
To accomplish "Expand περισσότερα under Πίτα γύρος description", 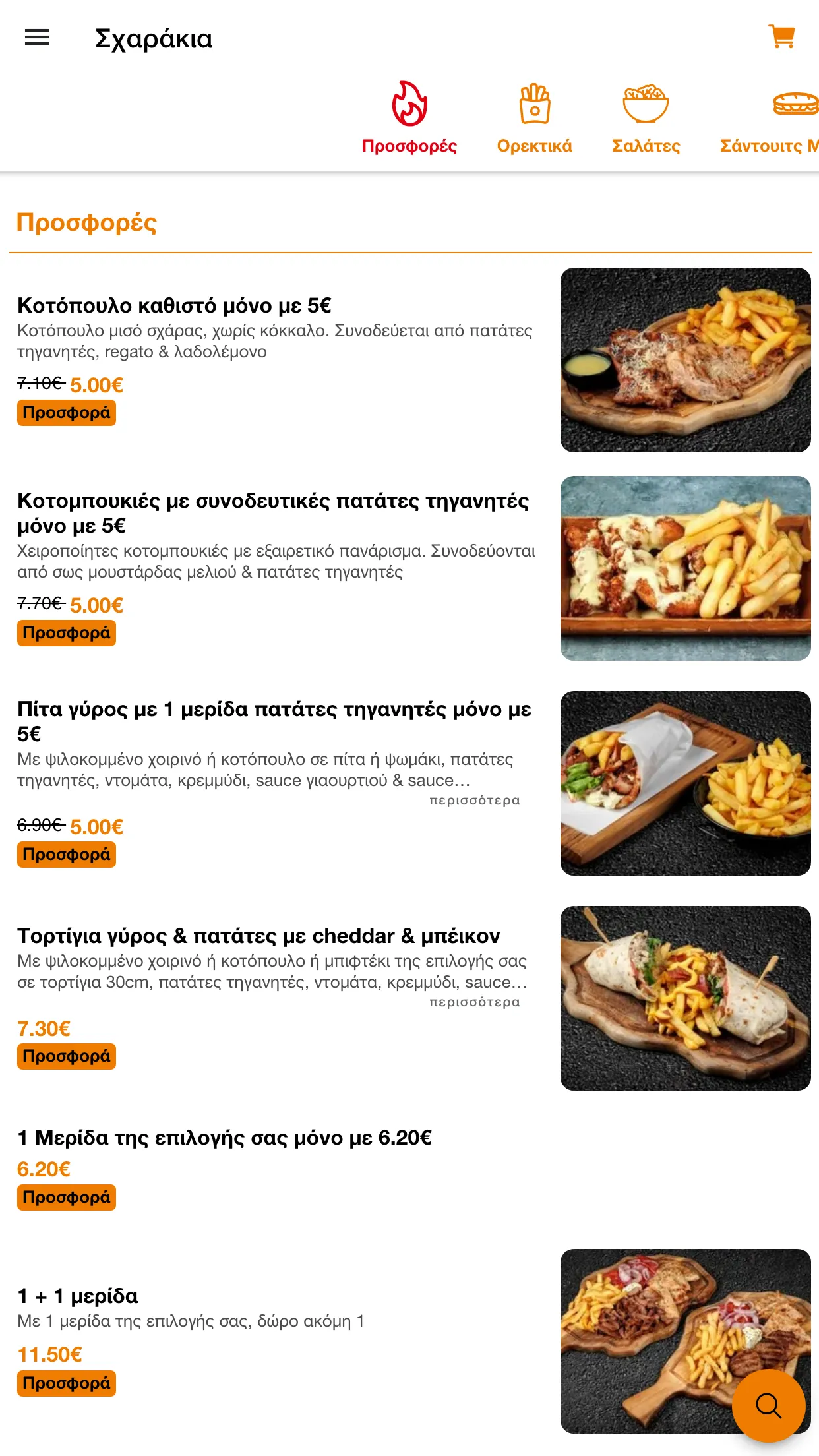I will pyautogui.click(x=474, y=801).
